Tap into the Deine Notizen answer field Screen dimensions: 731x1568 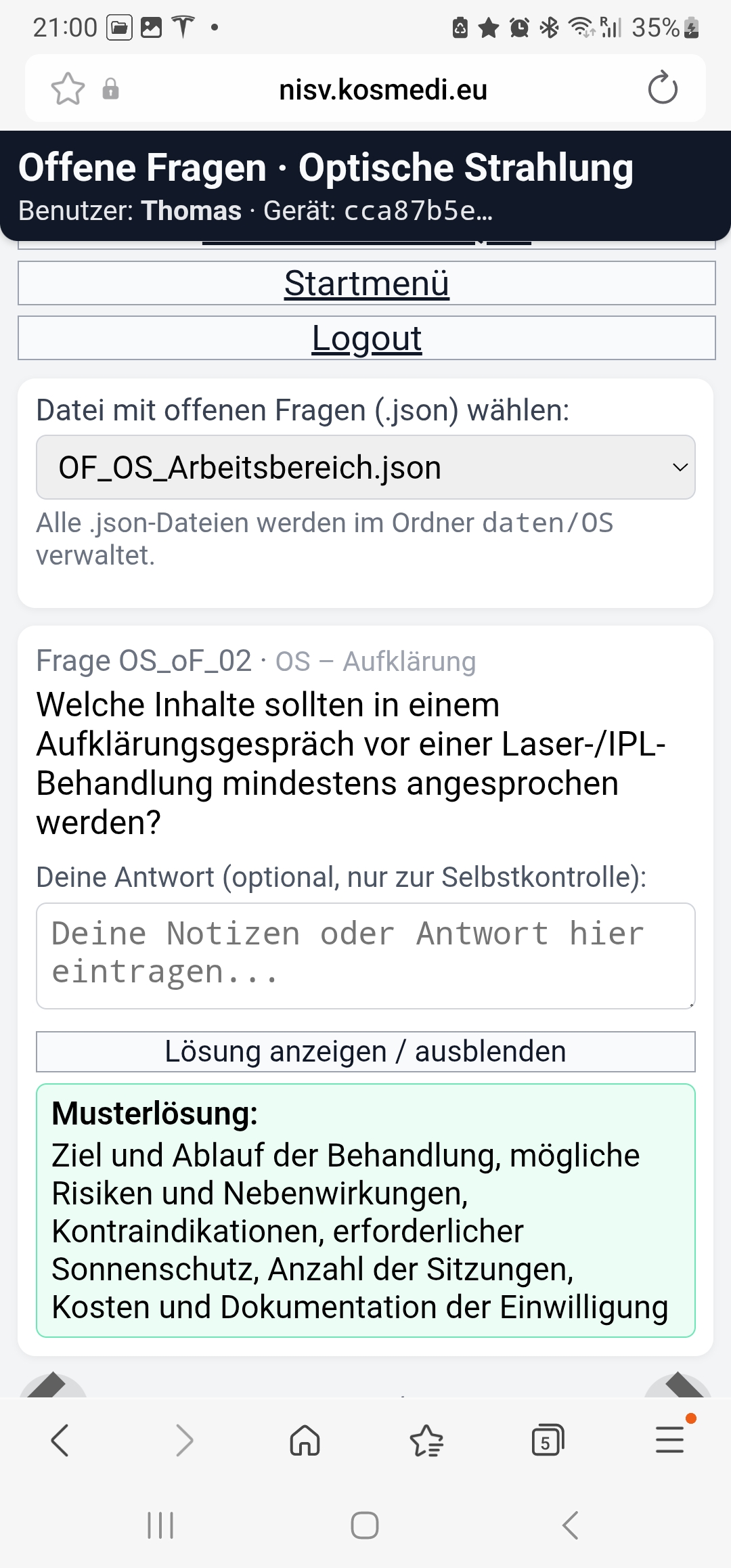[x=365, y=955]
